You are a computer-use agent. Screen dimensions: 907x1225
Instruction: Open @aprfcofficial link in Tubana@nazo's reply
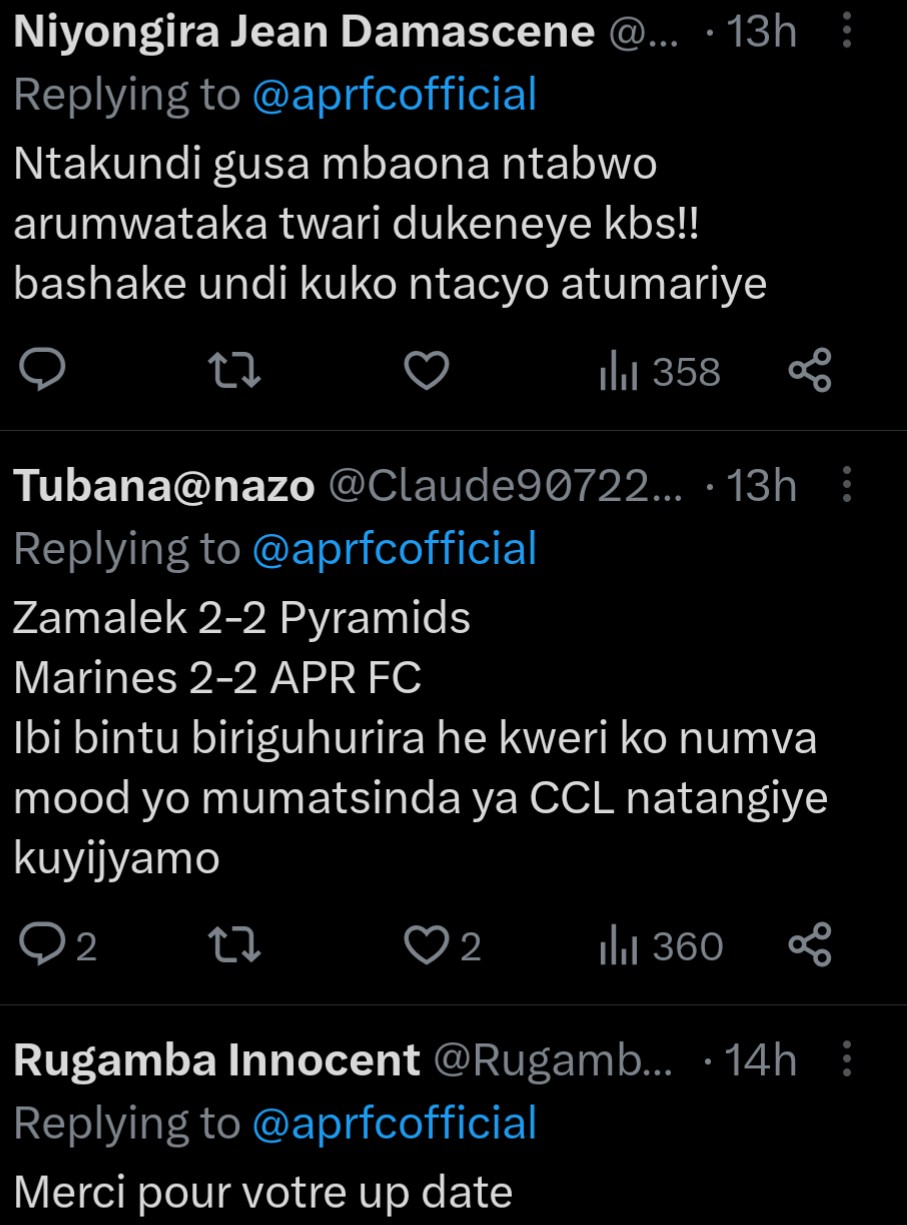(x=394, y=549)
